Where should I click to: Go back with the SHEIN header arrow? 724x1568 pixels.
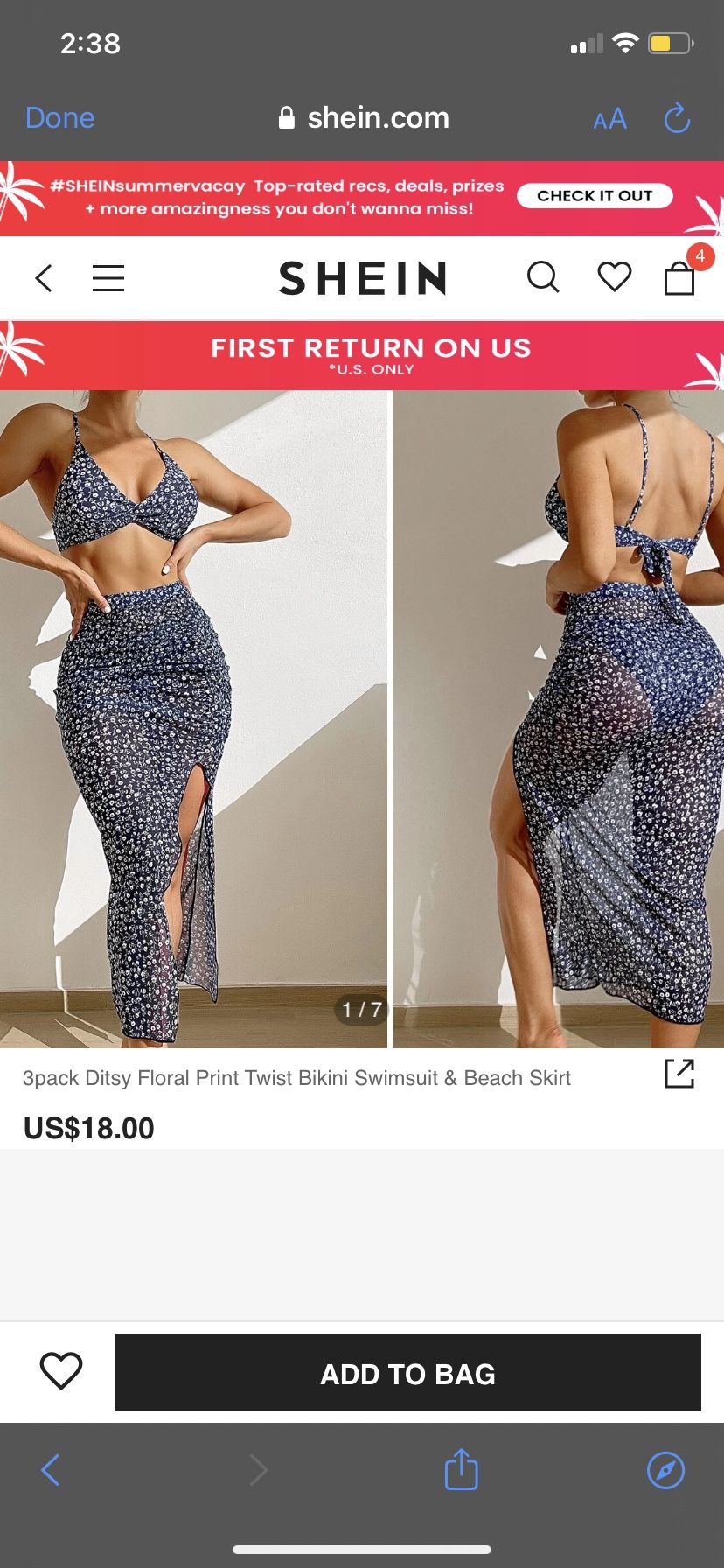pos(44,278)
